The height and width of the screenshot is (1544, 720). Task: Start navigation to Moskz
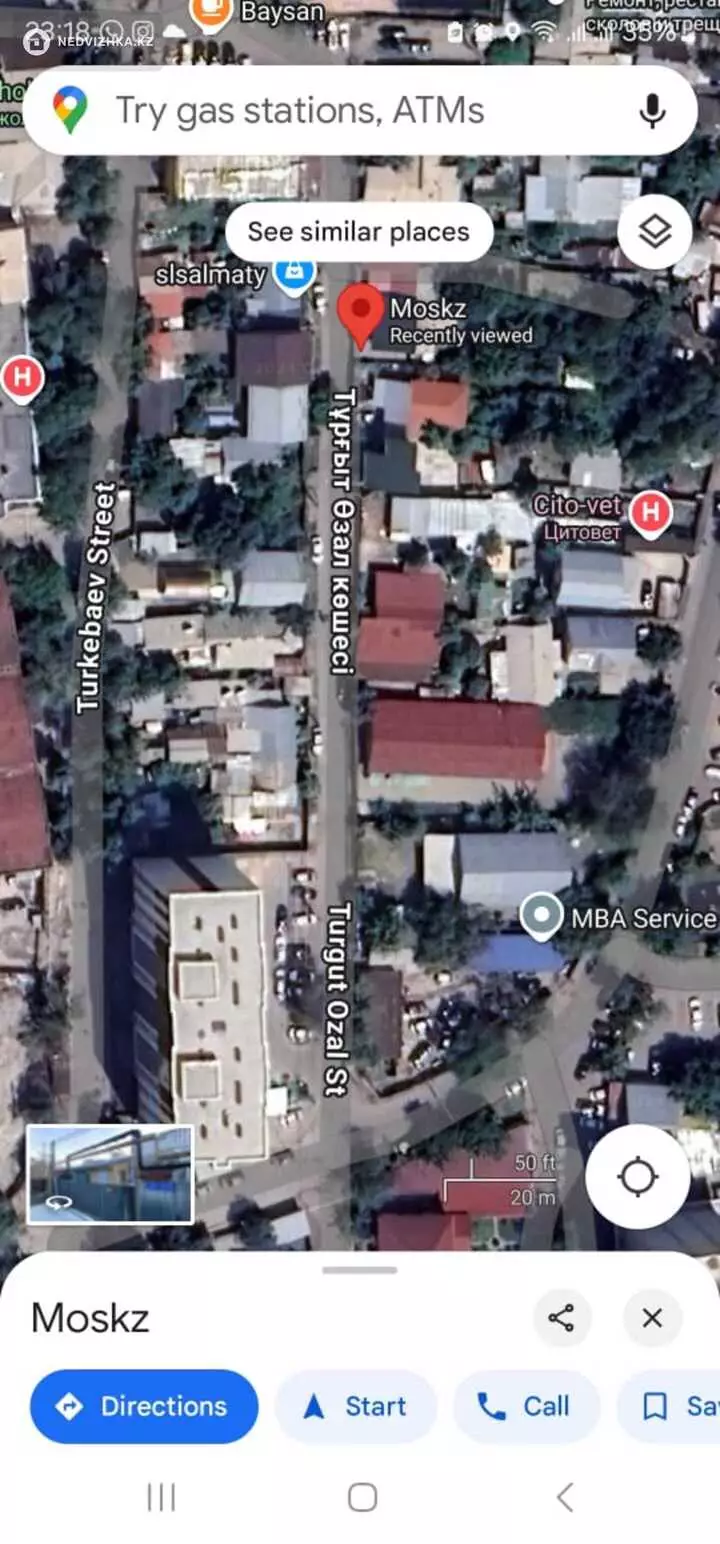[356, 1406]
